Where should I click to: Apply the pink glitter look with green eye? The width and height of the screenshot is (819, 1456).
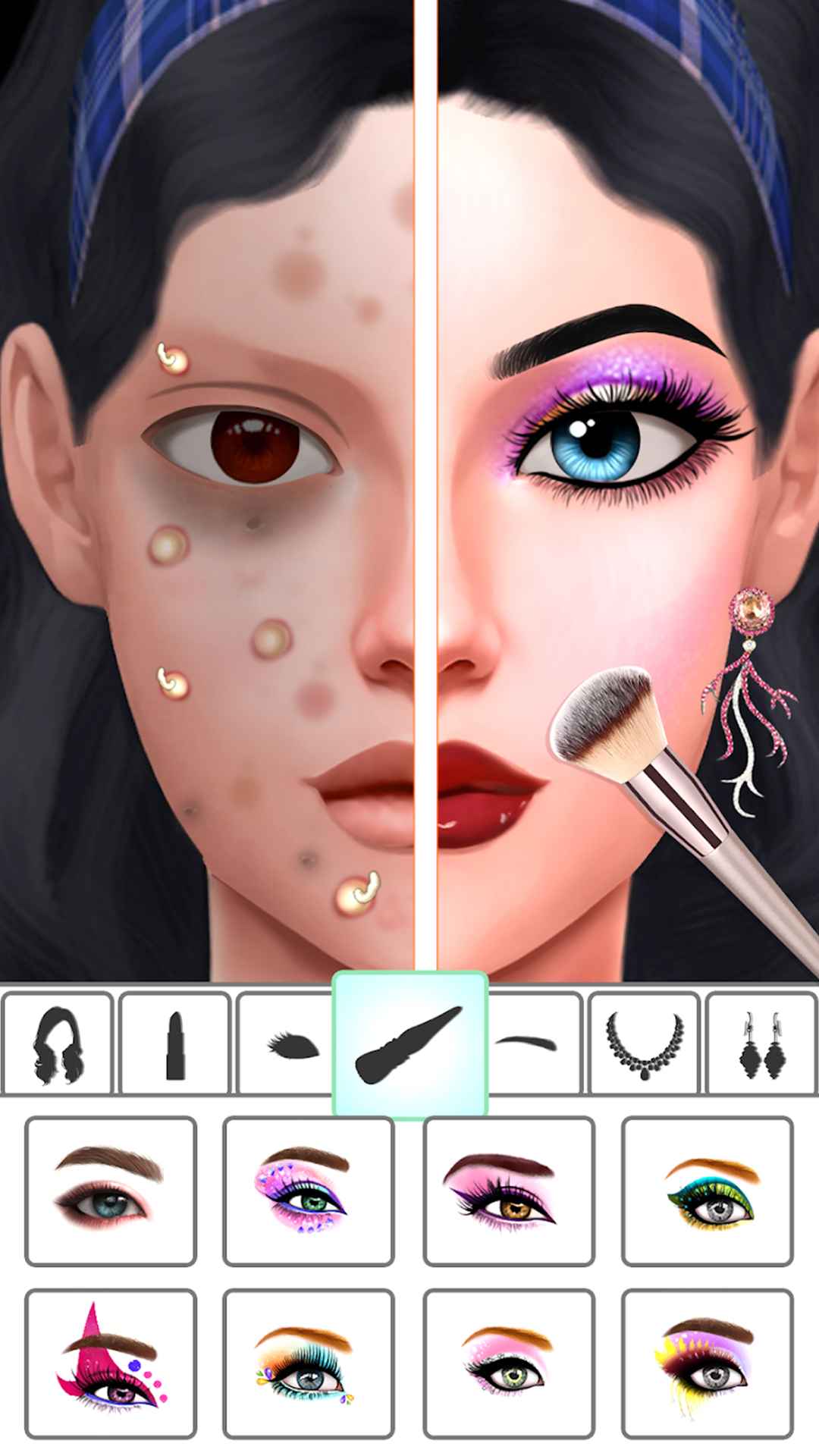pos(309,1191)
